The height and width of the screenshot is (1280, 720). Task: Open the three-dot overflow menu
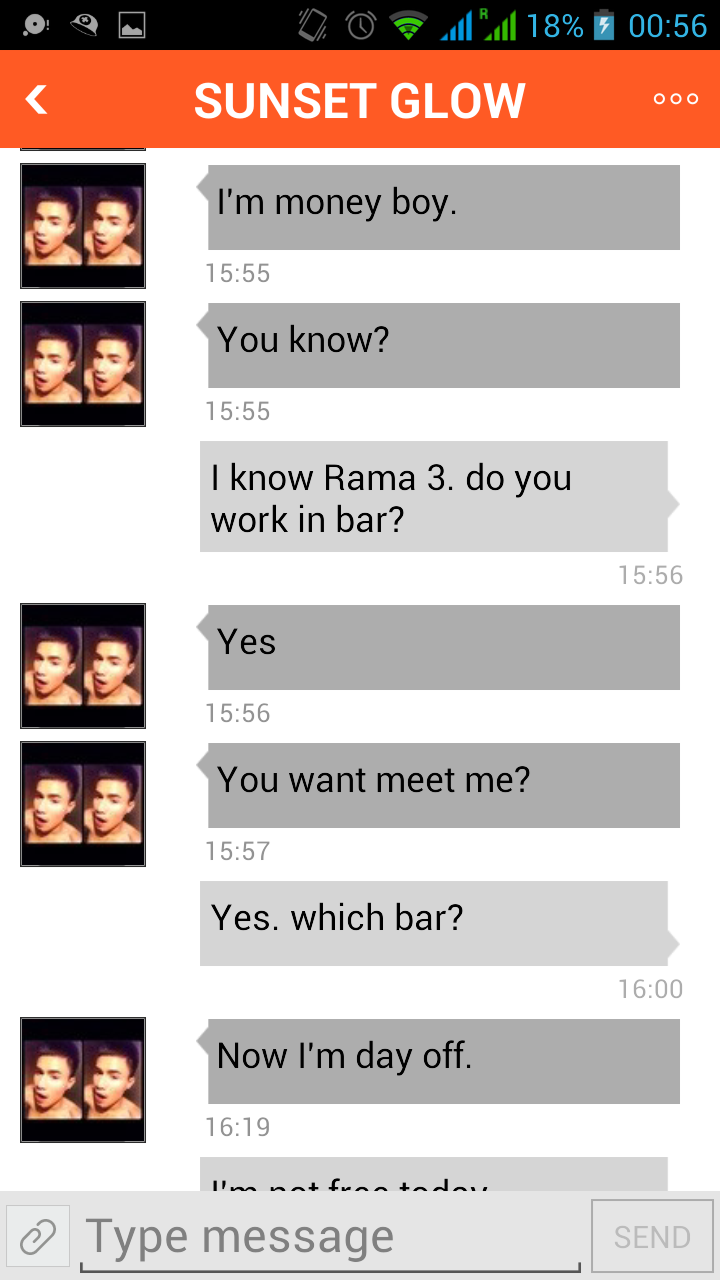point(675,99)
